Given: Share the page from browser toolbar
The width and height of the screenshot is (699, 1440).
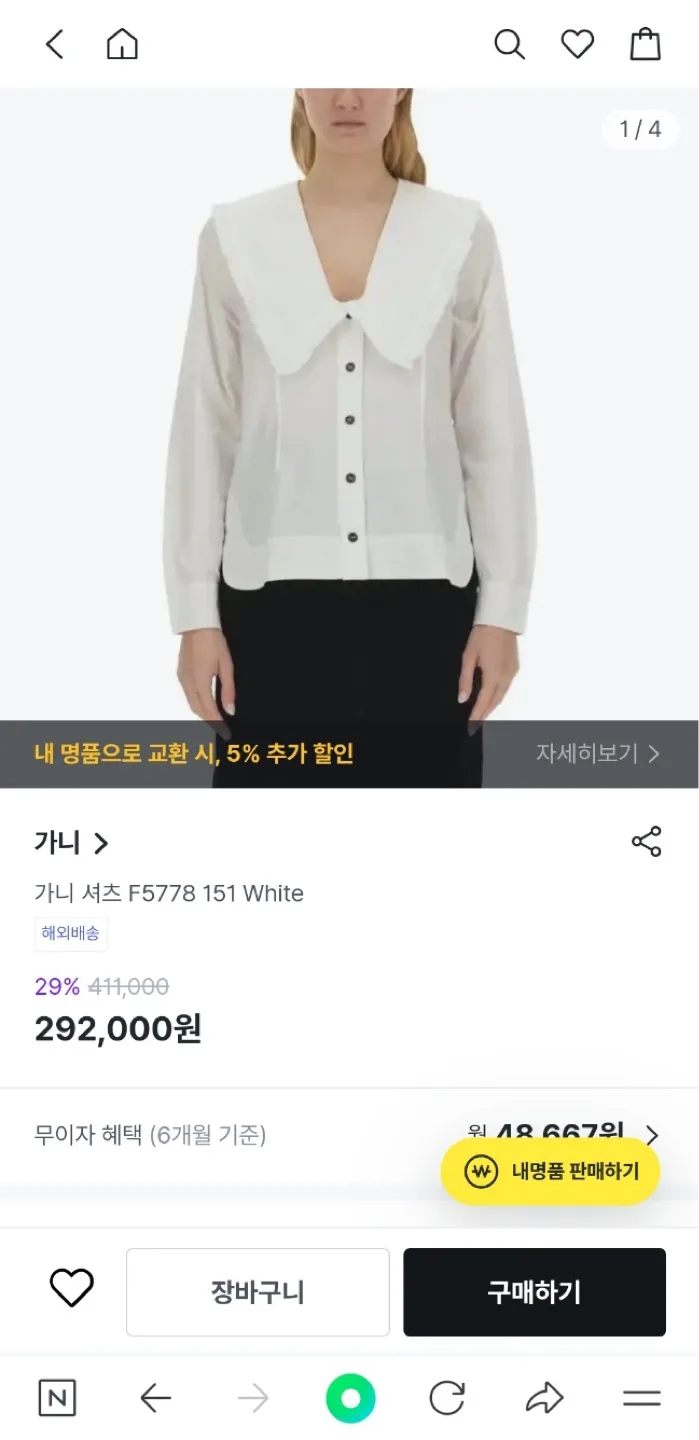Looking at the screenshot, I should (544, 1398).
